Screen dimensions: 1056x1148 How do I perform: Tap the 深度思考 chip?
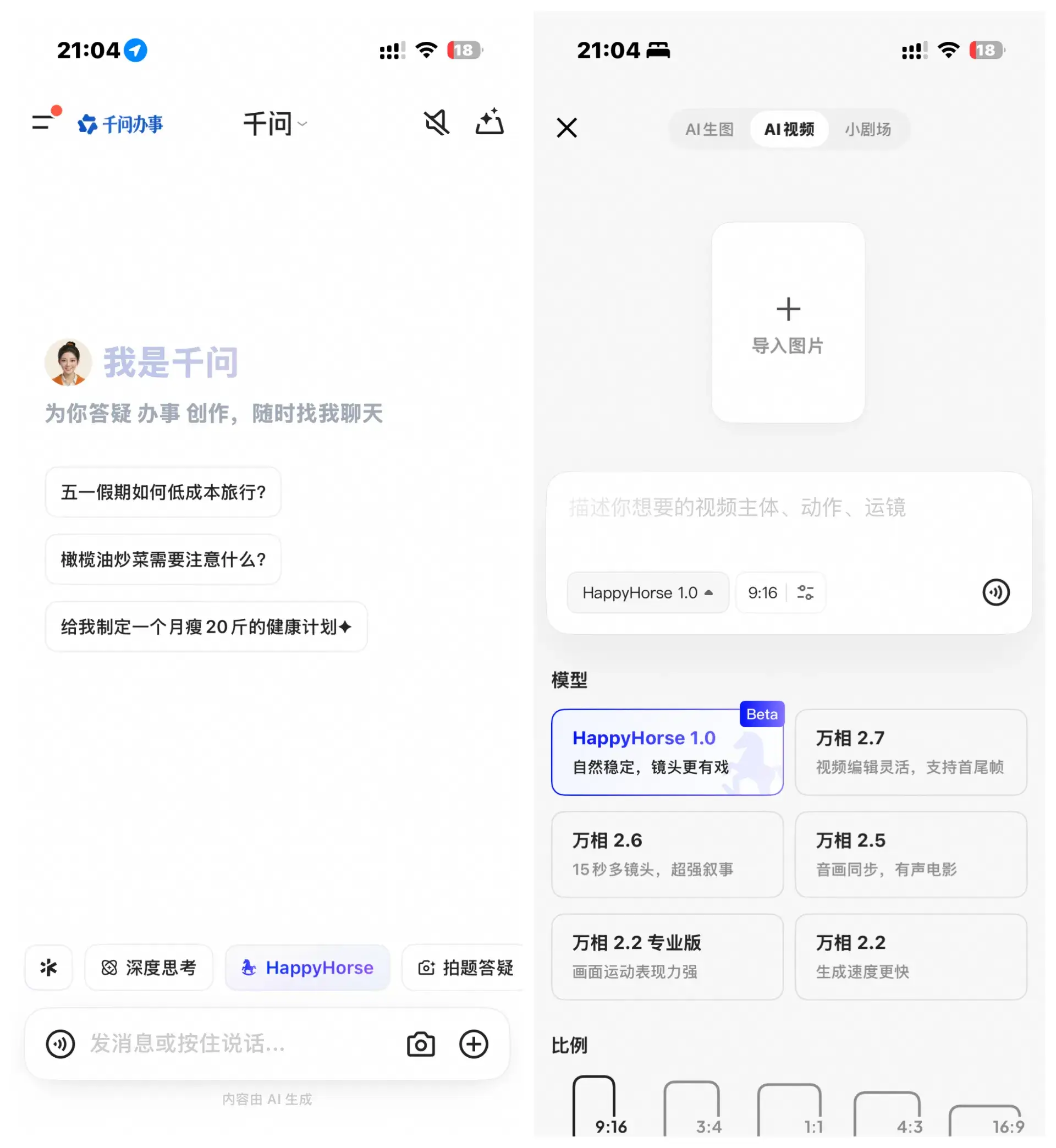click(x=148, y=968)
